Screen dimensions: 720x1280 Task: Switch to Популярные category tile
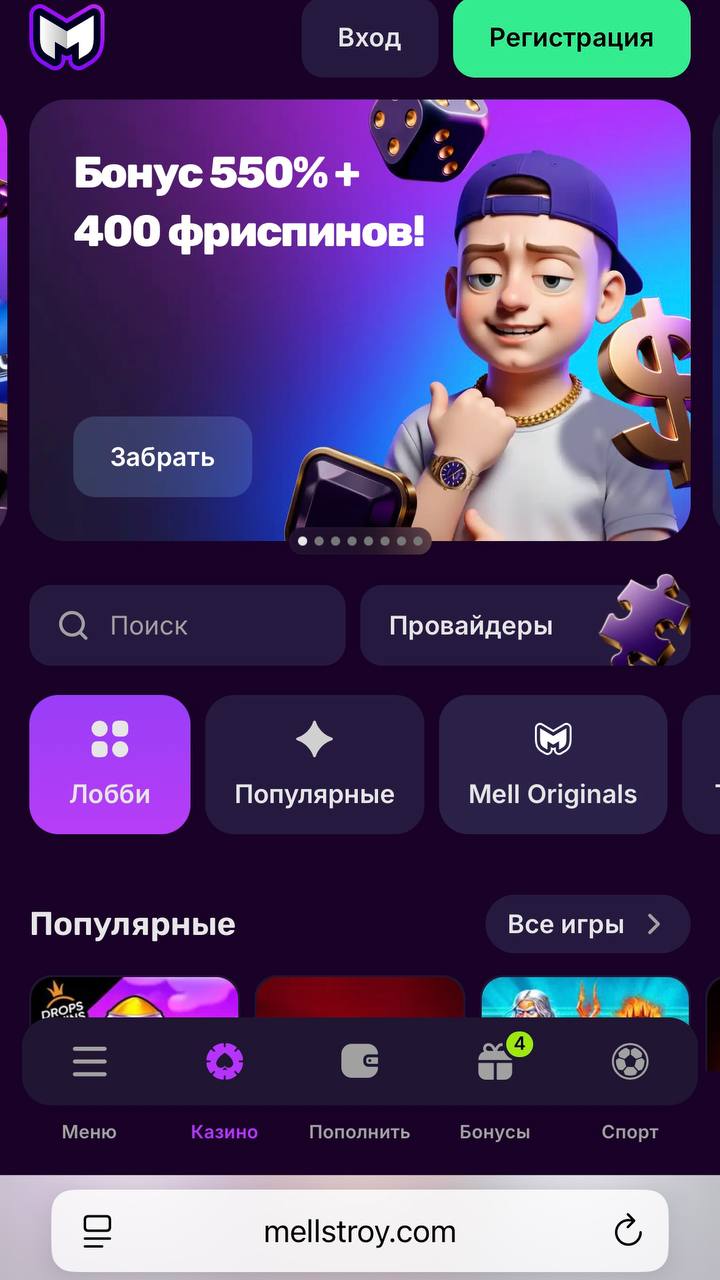click(314, 764)
